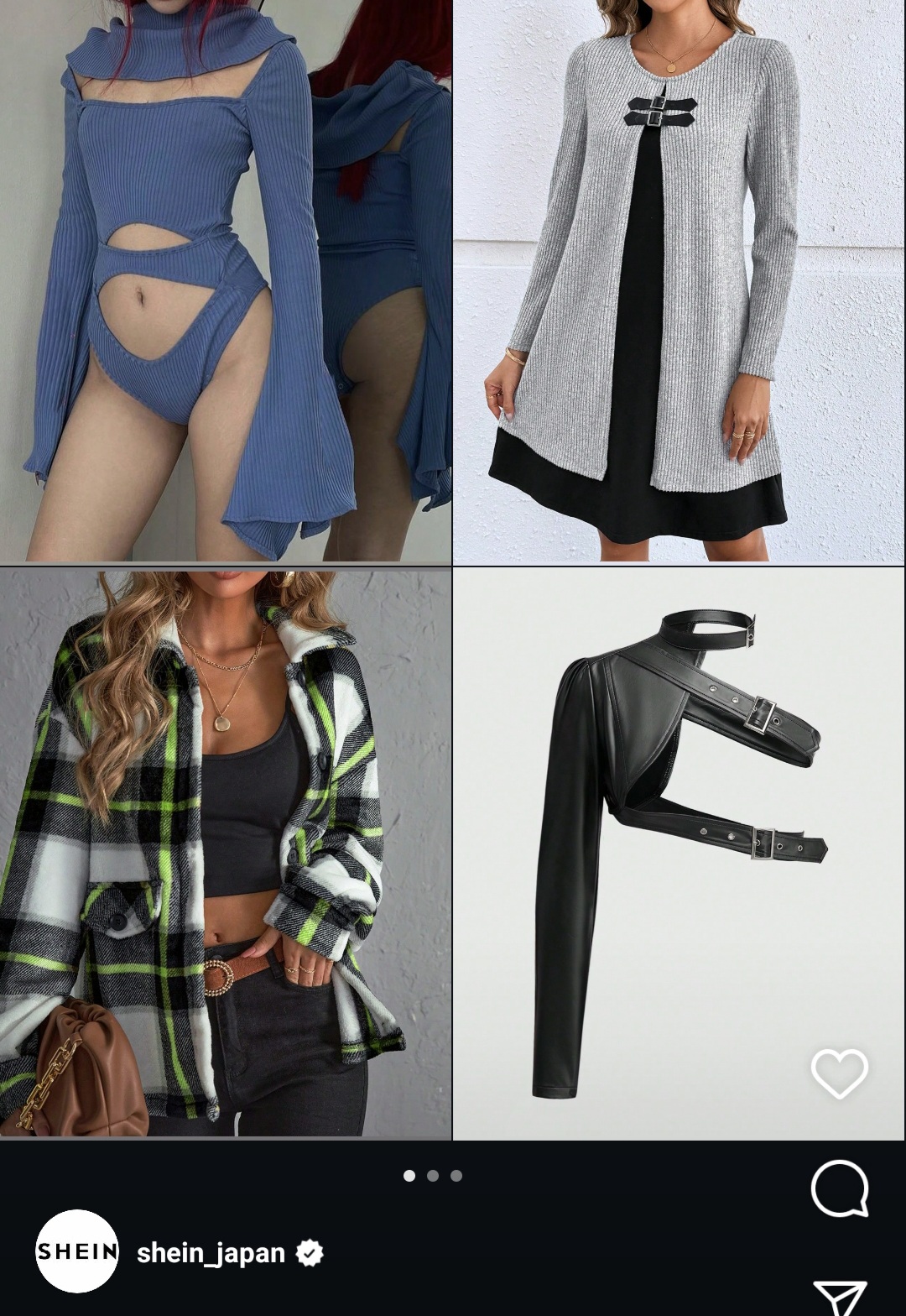Like this SHEIN post
Image resolution: width=906 pixels, height=1316 pixels.
839,1073
